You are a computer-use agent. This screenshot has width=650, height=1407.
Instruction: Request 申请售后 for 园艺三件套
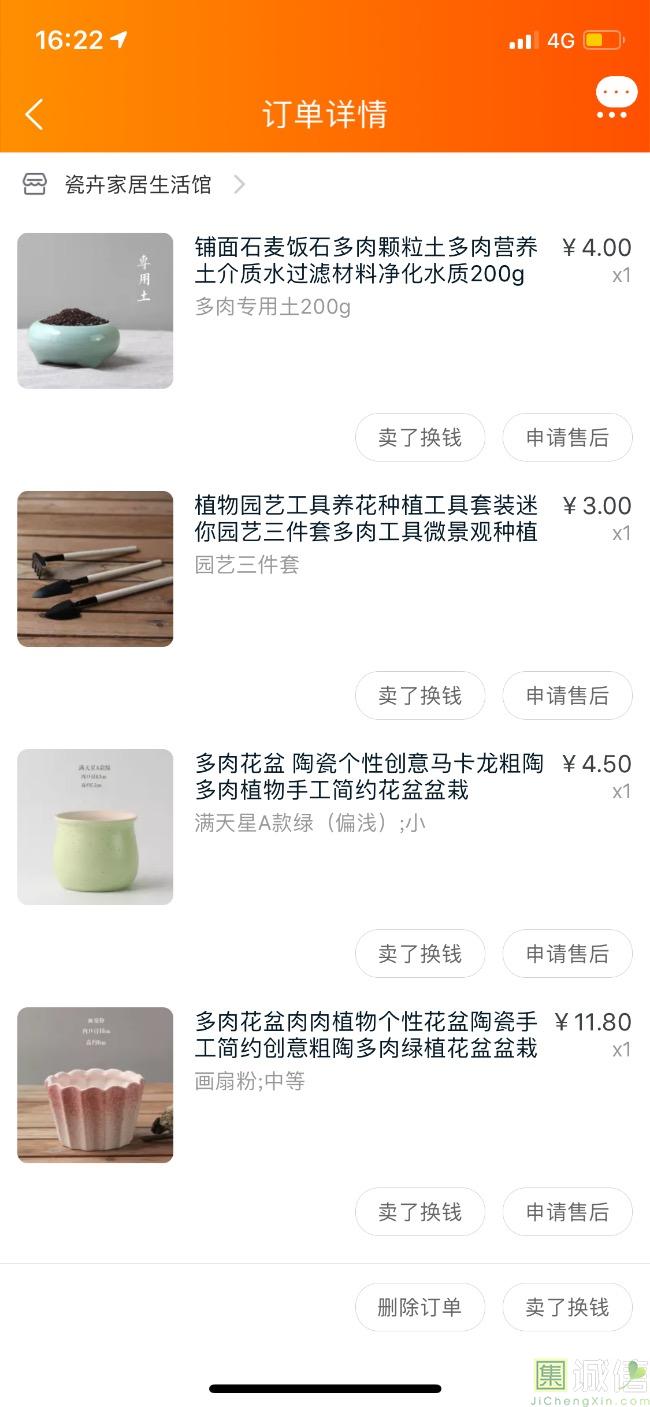pos(567,696)
